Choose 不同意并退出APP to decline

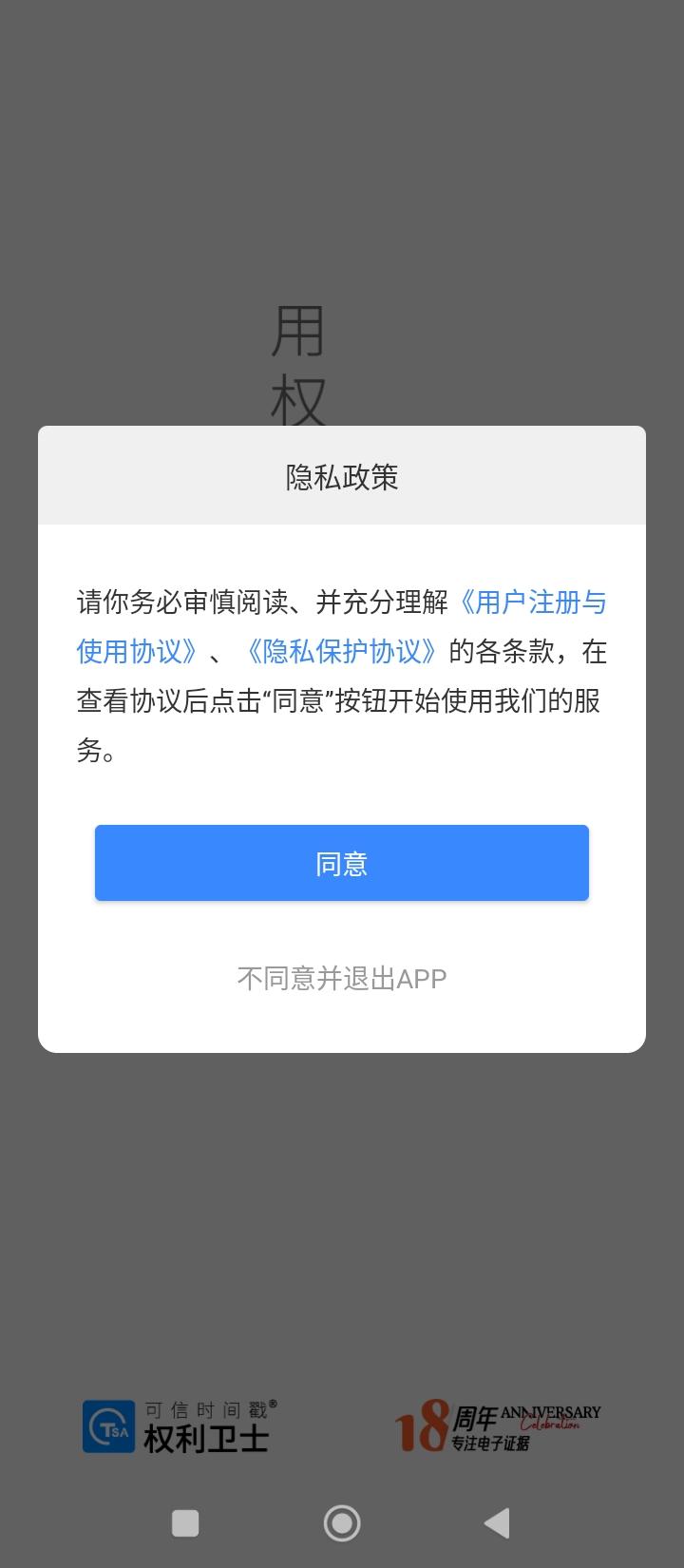[342, 978]
